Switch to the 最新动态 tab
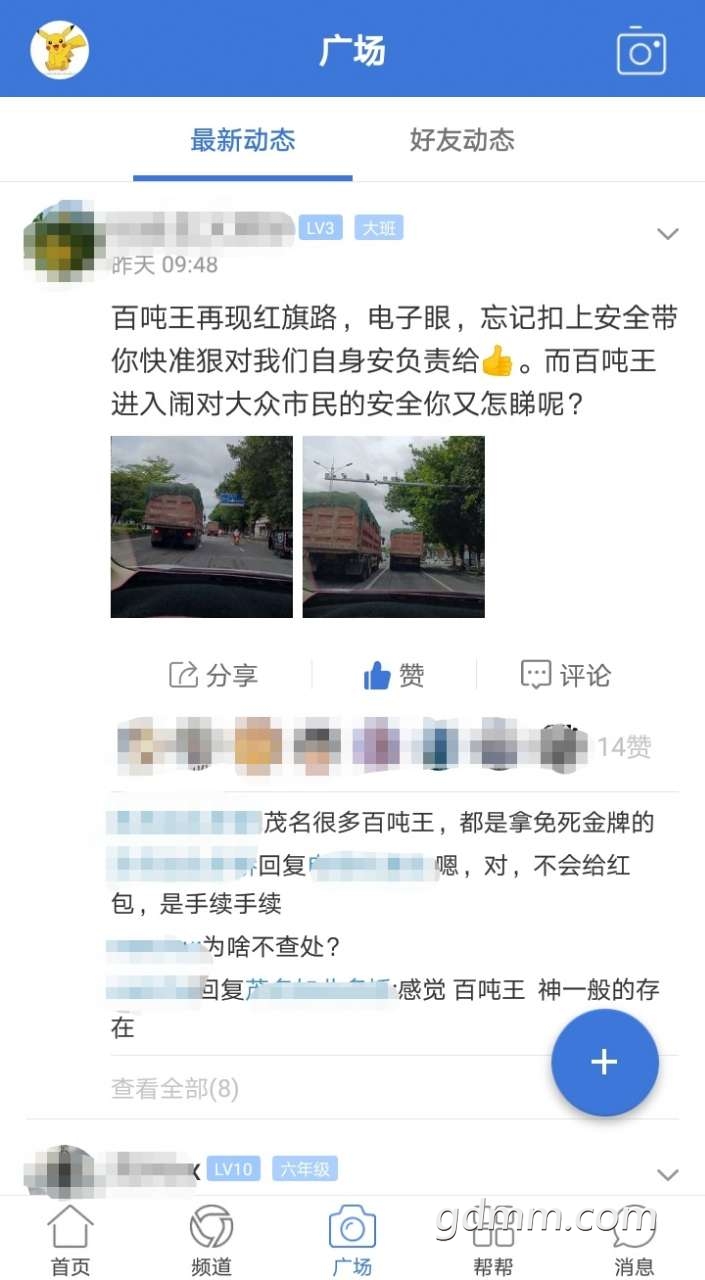This screenshot has width=705, height=1280. 243,140
